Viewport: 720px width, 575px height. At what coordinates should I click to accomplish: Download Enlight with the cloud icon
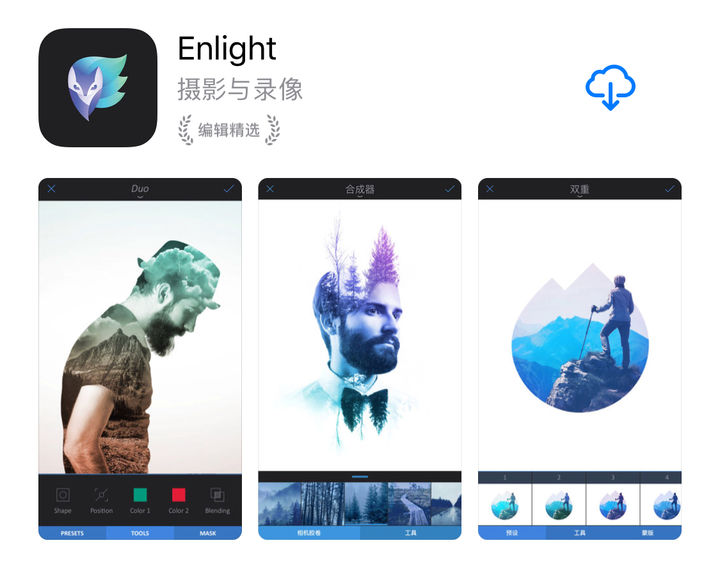pyautogui.click(x=610, y=87)
